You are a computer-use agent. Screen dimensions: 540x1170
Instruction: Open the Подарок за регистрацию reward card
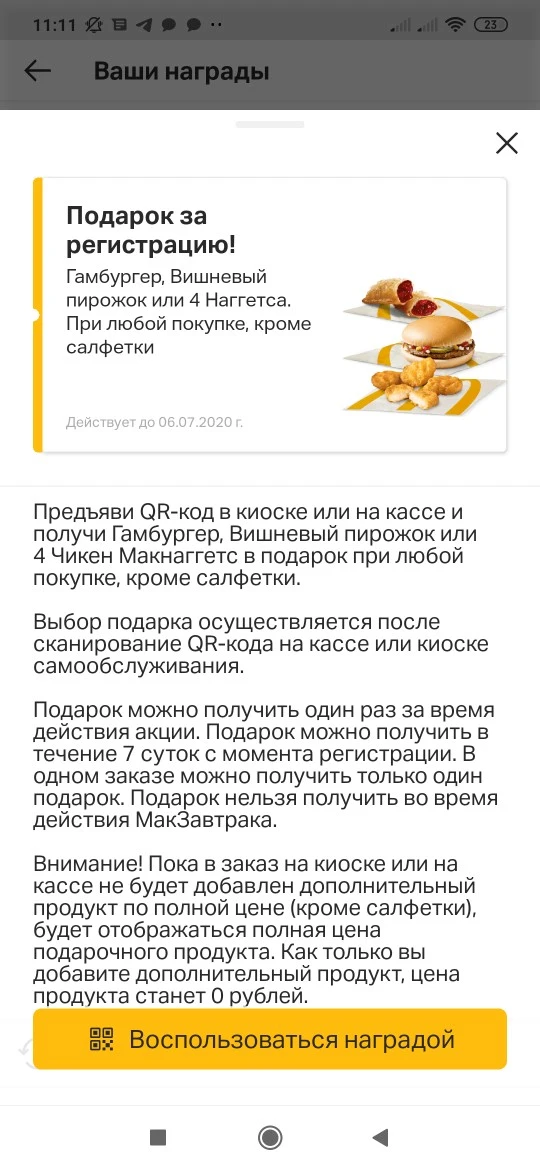click(270, 315)
